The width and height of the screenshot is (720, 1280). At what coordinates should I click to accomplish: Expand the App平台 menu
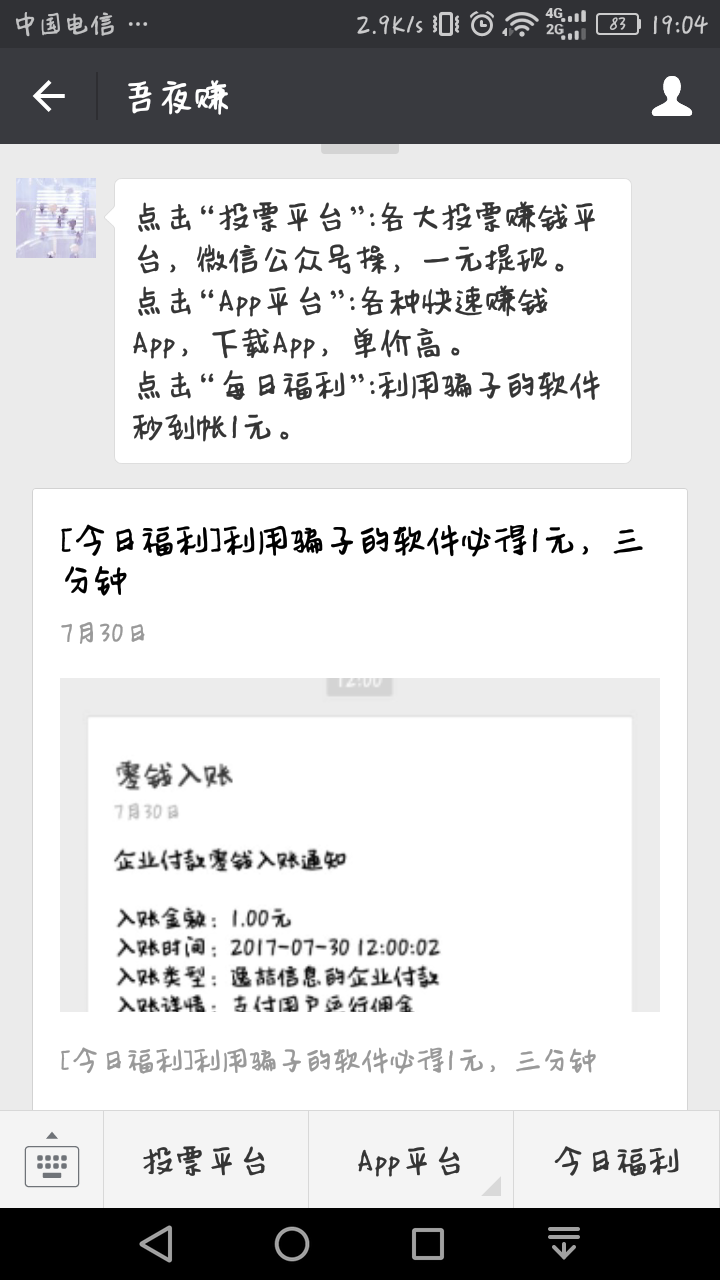[410, 1161]
